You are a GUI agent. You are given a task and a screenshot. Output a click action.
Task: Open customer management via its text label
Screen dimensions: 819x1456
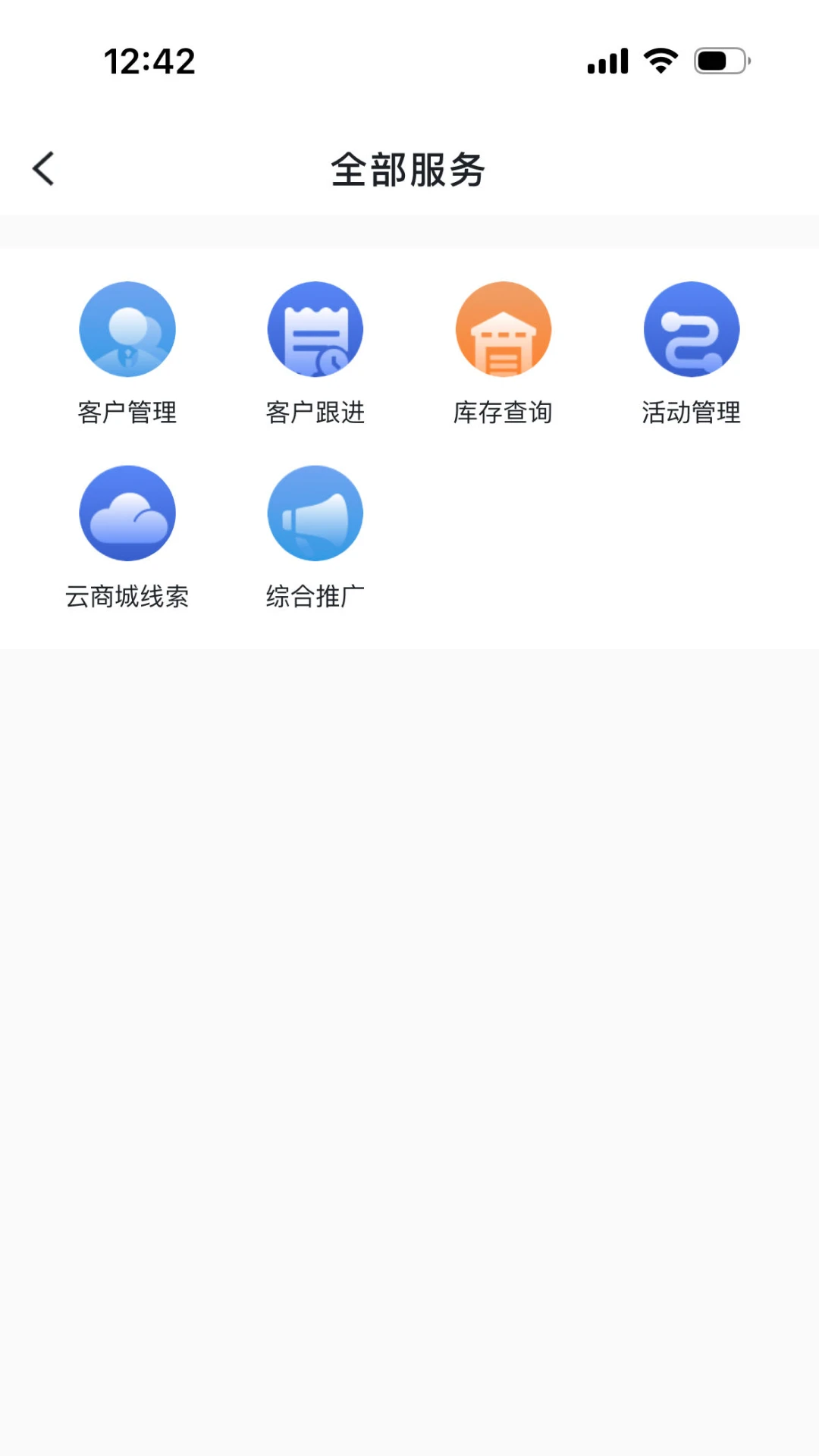click(127, 413)
